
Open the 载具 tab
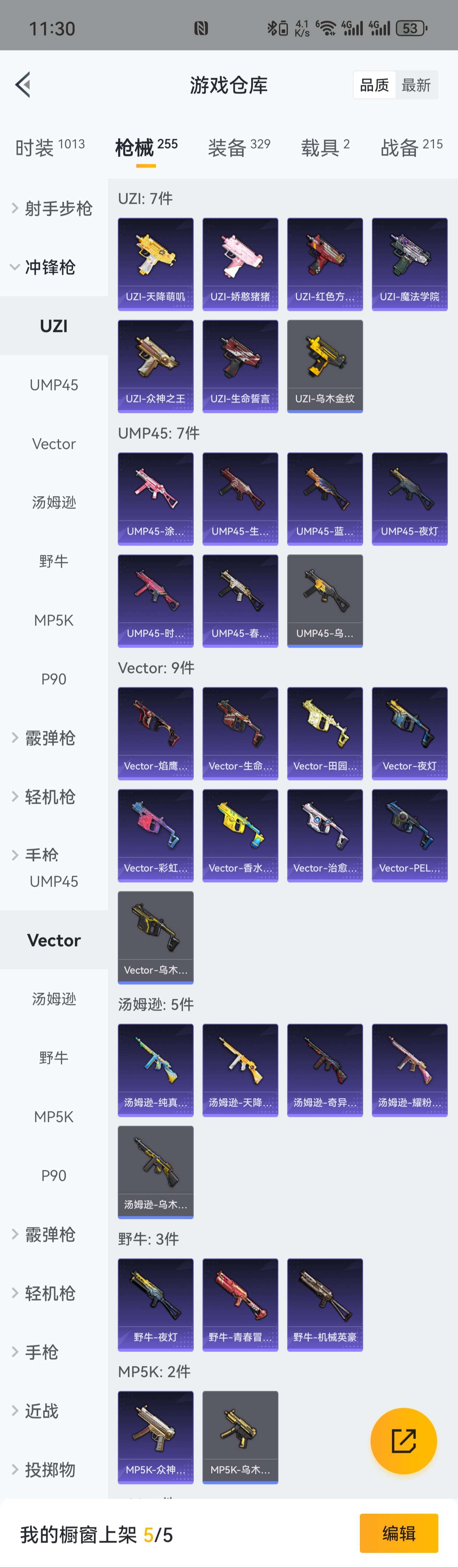coord(325,147)
